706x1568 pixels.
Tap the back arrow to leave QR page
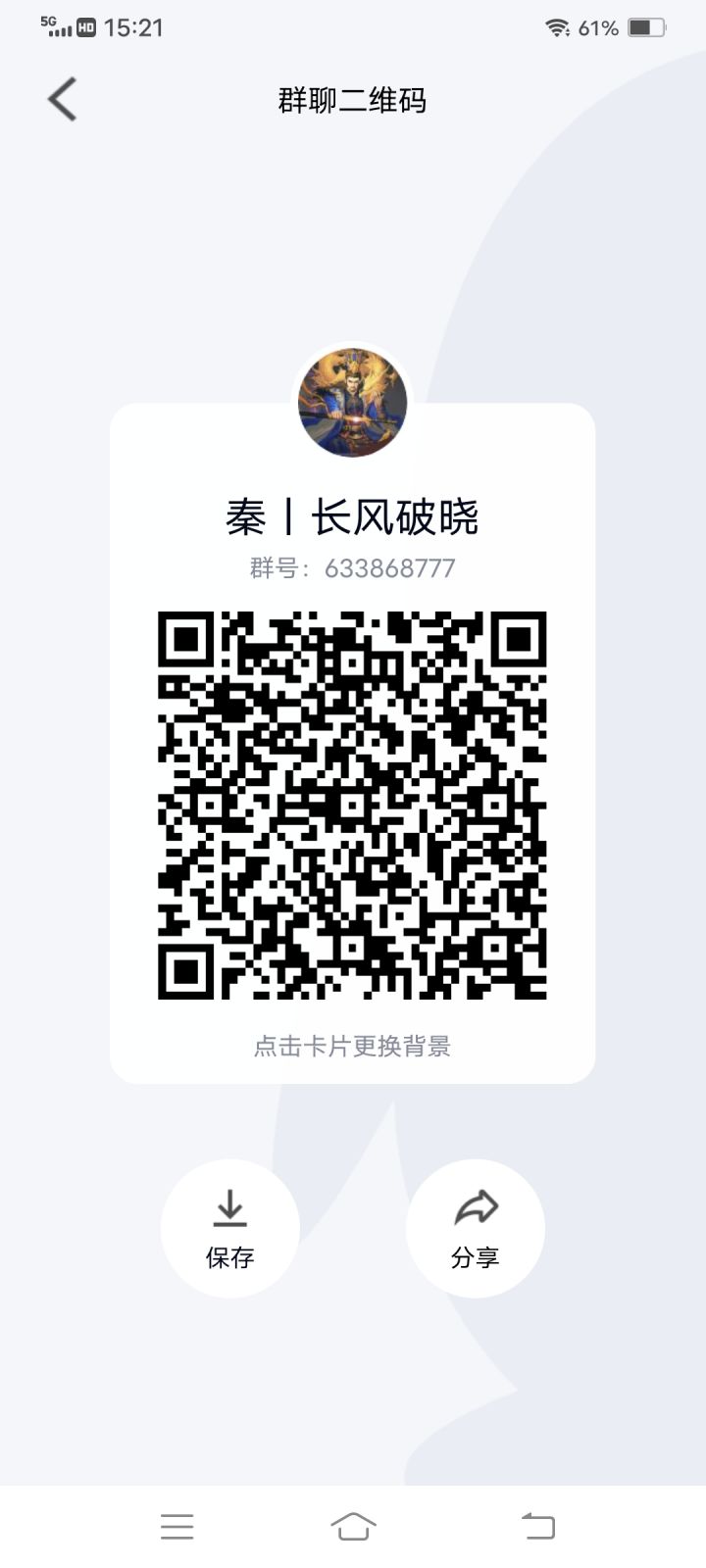click(61, 99)
